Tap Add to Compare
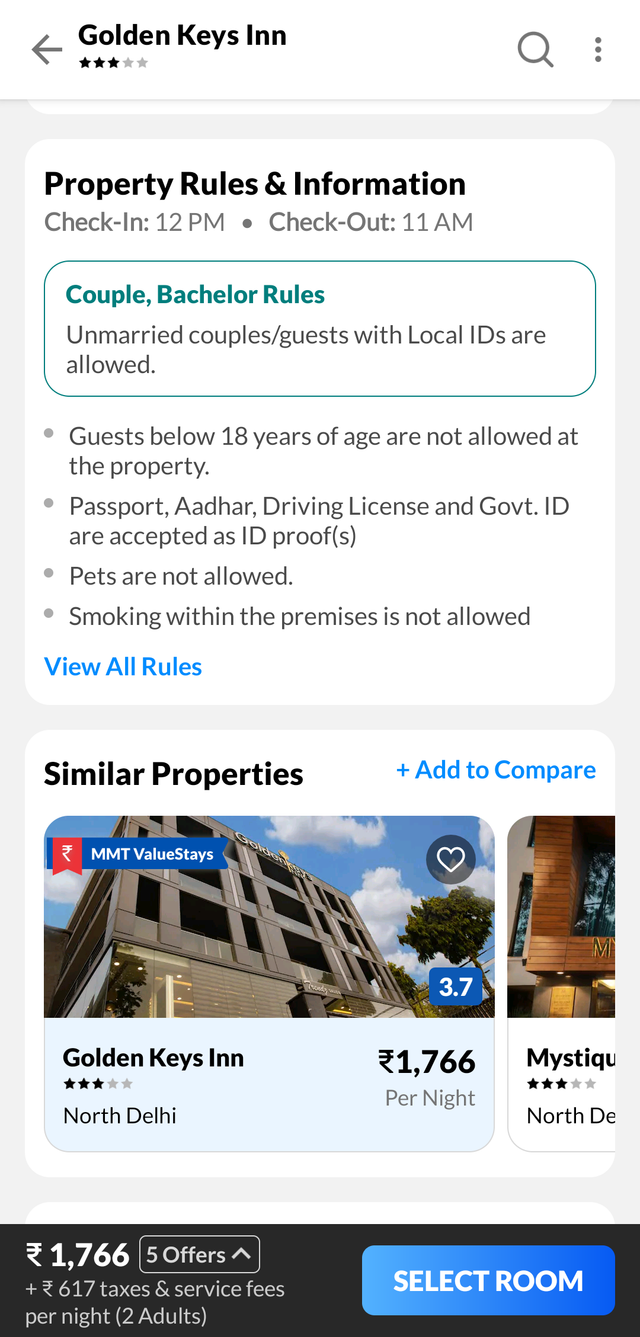Screen dimensions: 640x1337 coord(496,770)
